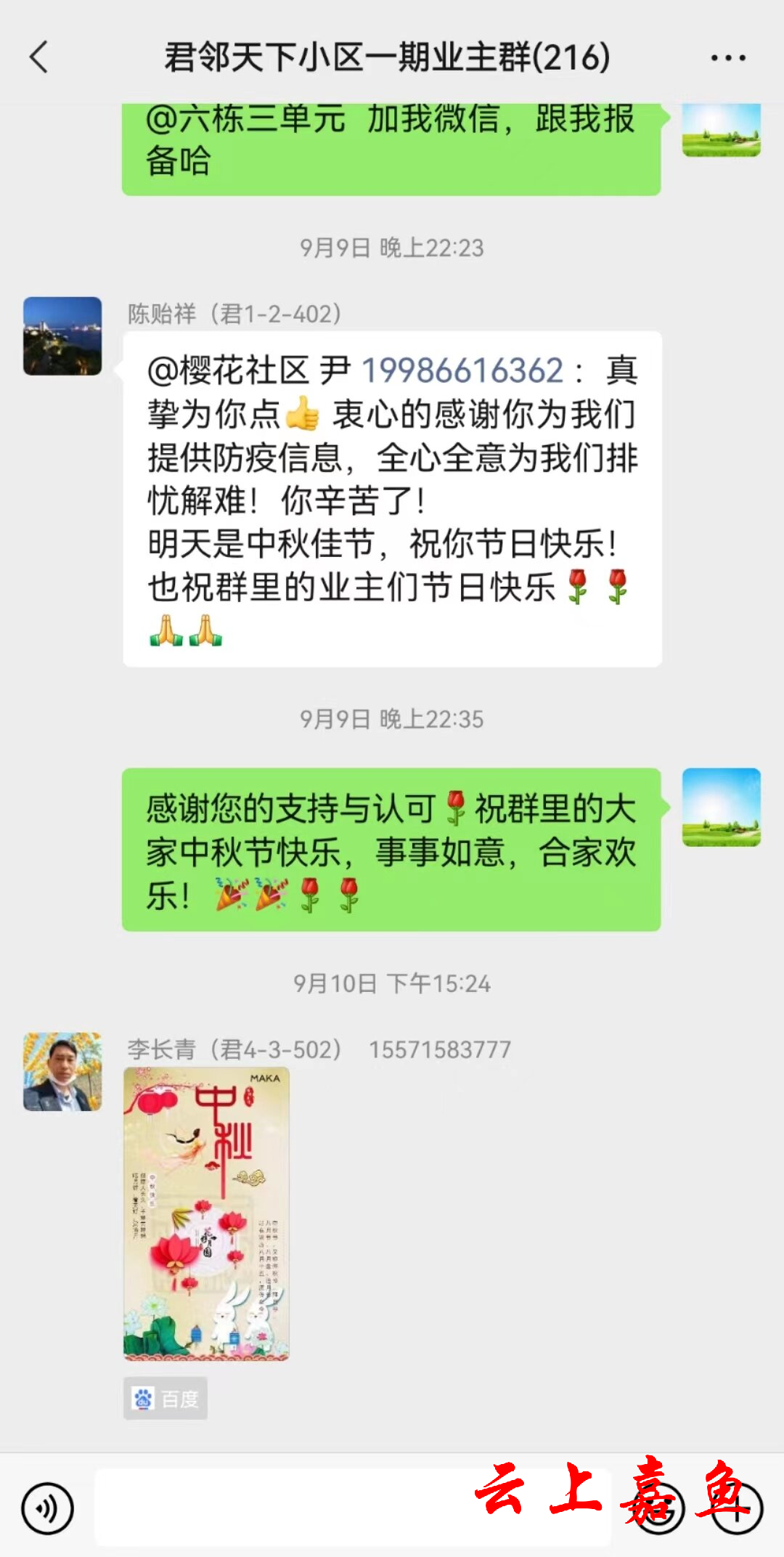Open 李长青's profile avatar
Viewport: 784px width, 1557px height.
coord(62,1072)
